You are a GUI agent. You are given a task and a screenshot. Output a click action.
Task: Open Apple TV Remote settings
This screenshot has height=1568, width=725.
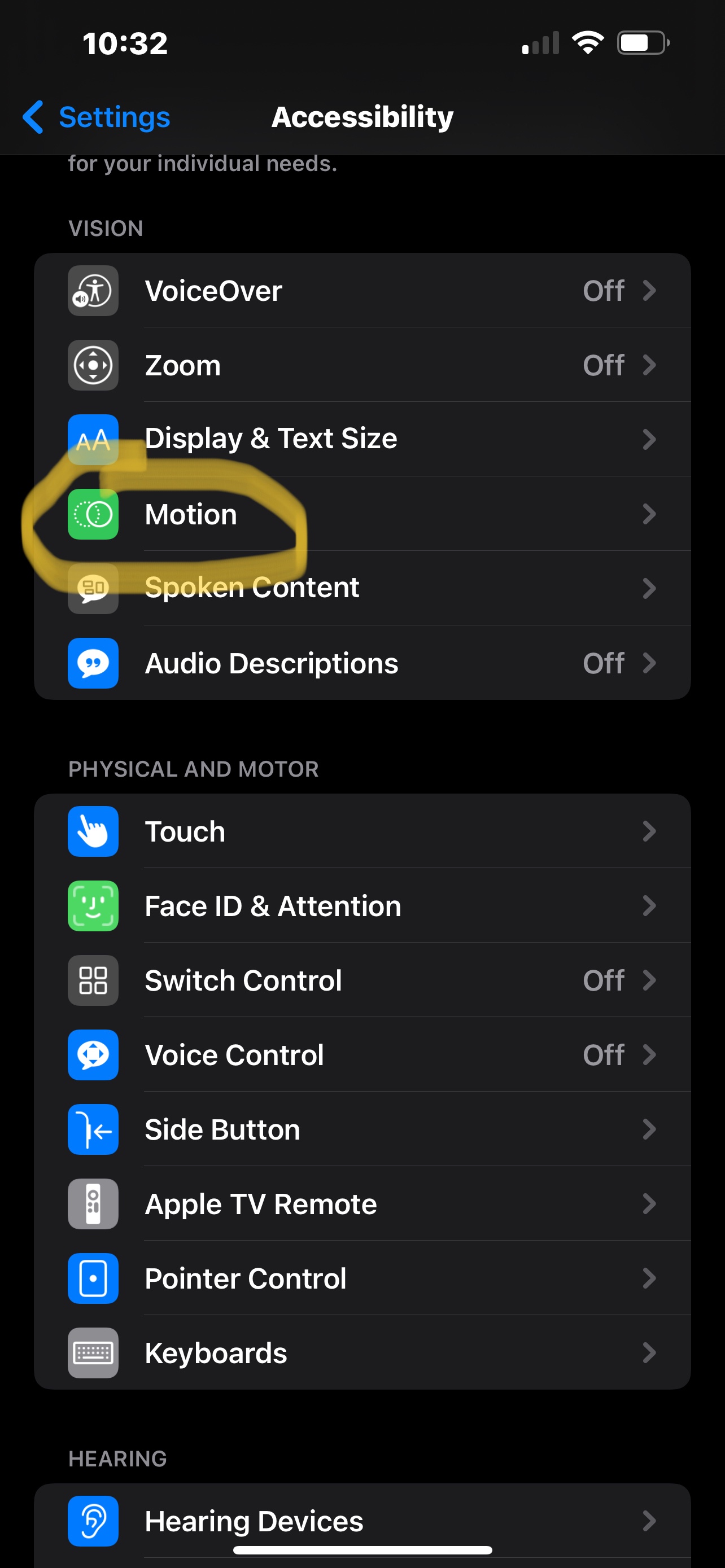[362, 1204]
